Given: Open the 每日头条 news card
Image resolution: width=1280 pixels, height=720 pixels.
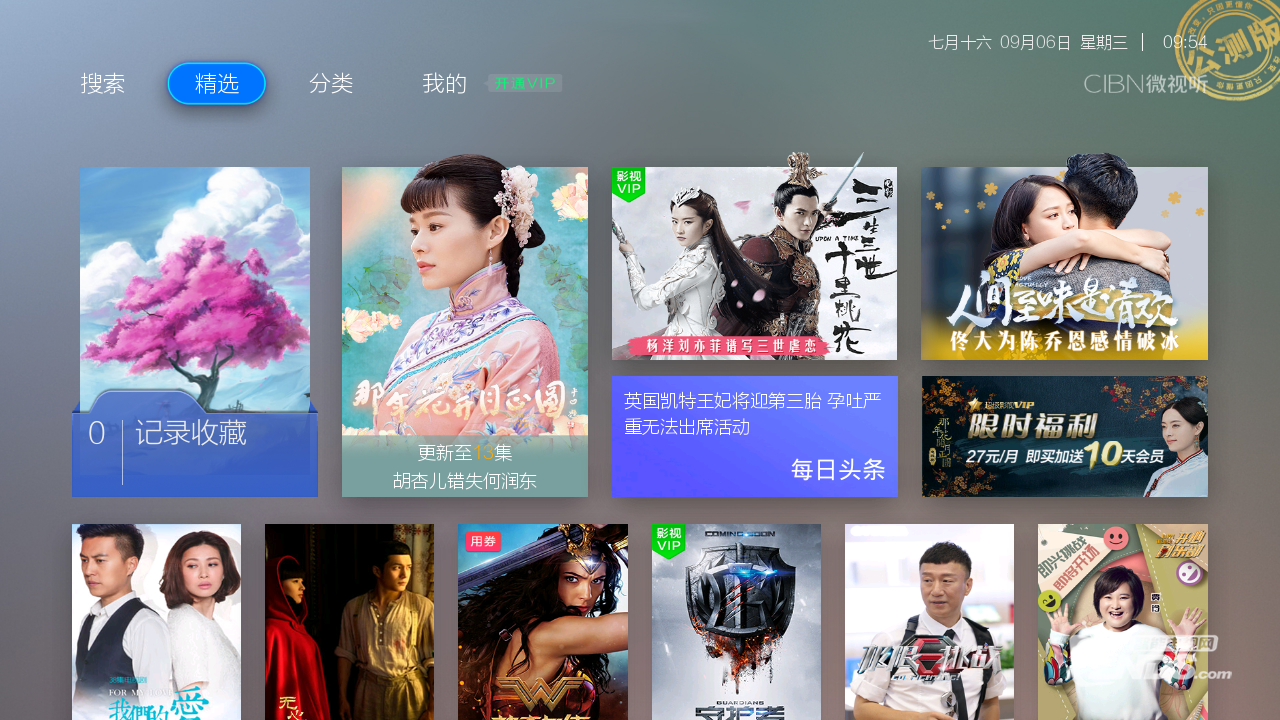Looking at the screenshot, I should [754, 436].
